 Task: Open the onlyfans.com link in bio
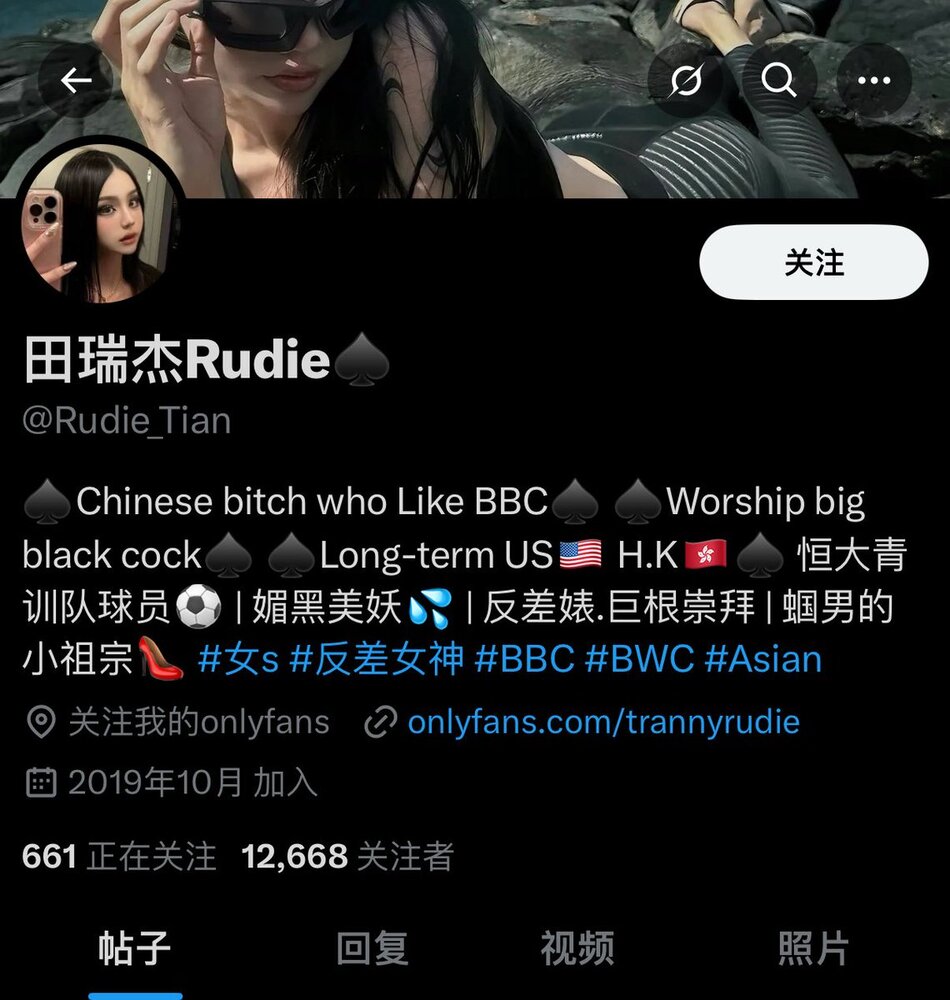pyautogui.click(x=602, y=722)
